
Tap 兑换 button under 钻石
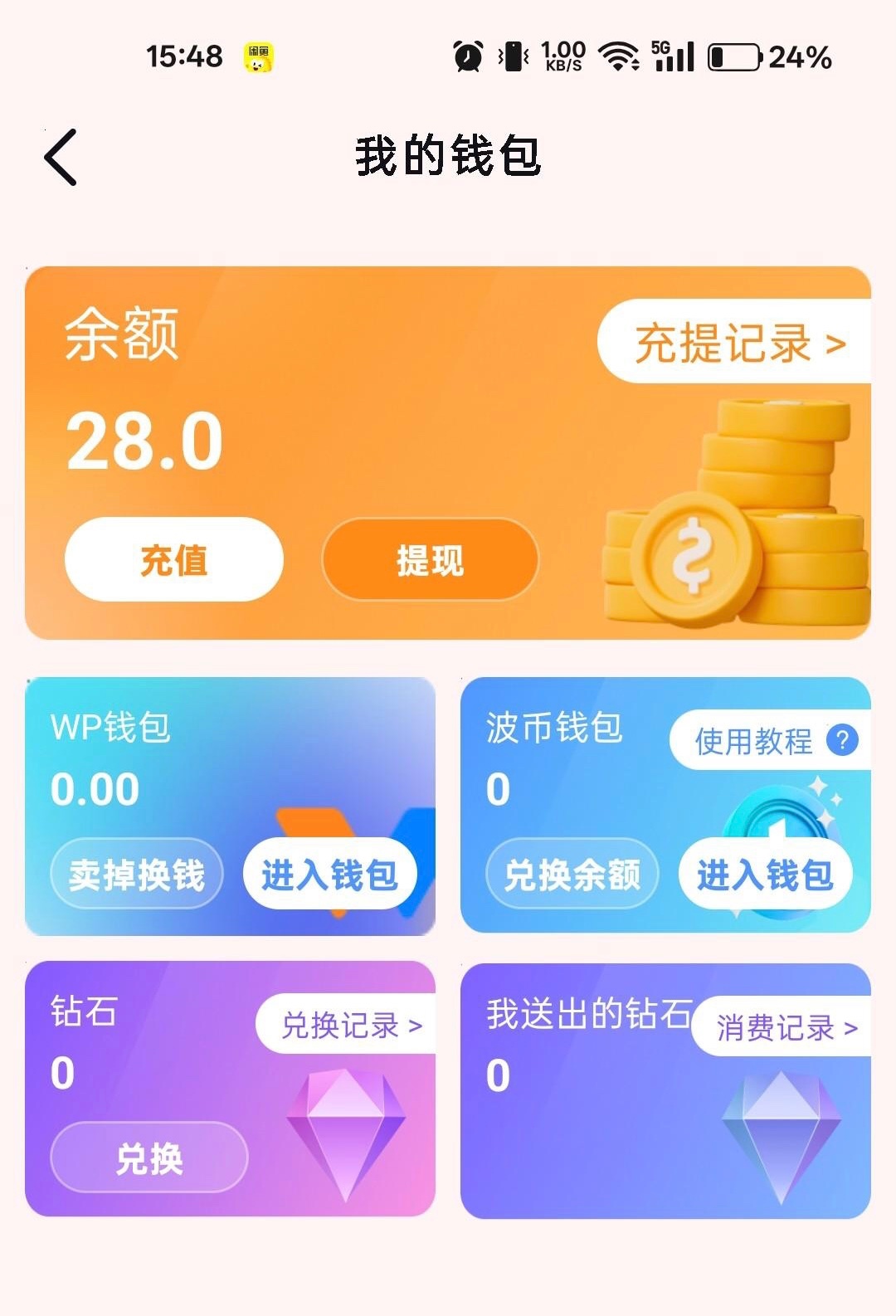tap(149, 1158)
